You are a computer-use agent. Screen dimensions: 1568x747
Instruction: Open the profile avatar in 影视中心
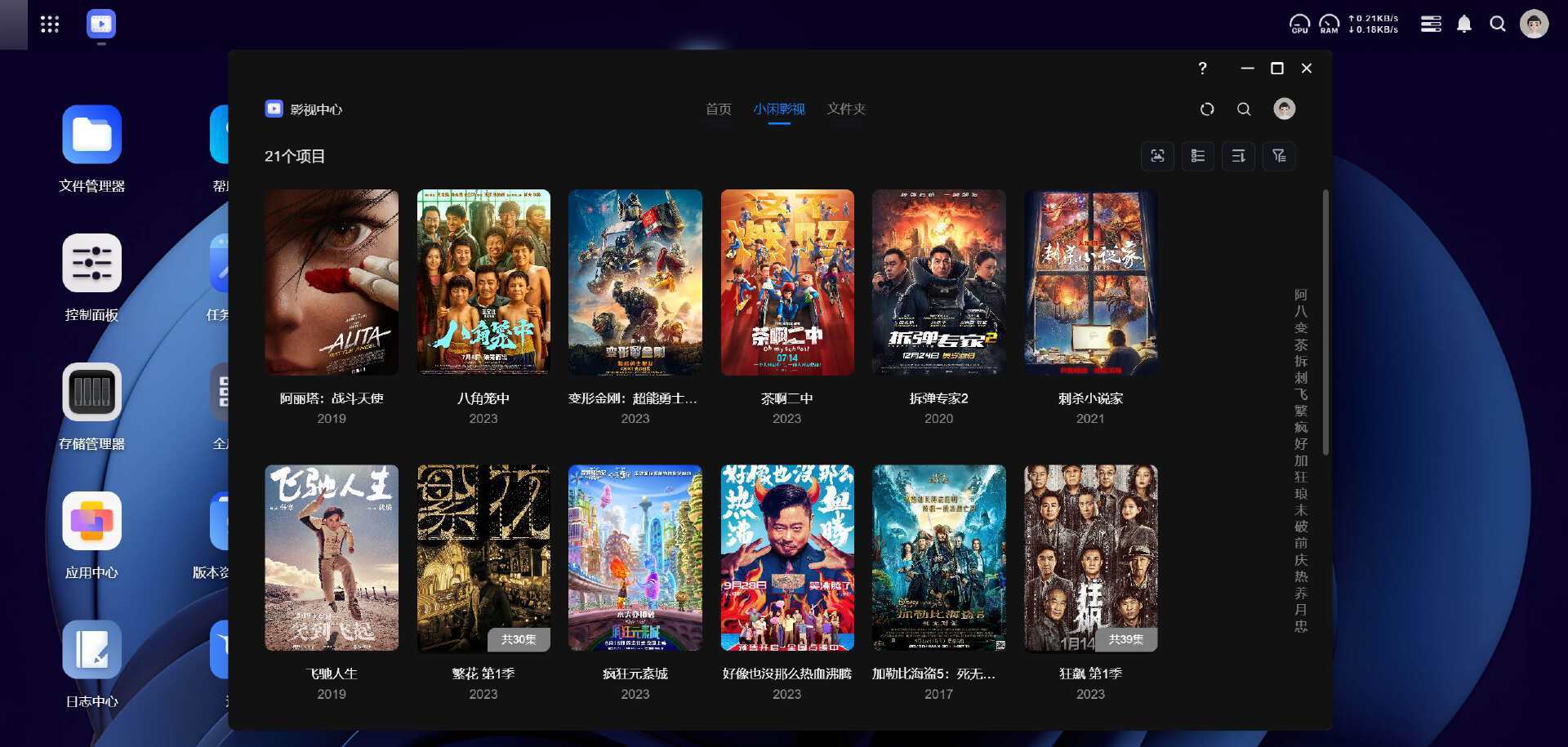click(x=1284, y=109)
